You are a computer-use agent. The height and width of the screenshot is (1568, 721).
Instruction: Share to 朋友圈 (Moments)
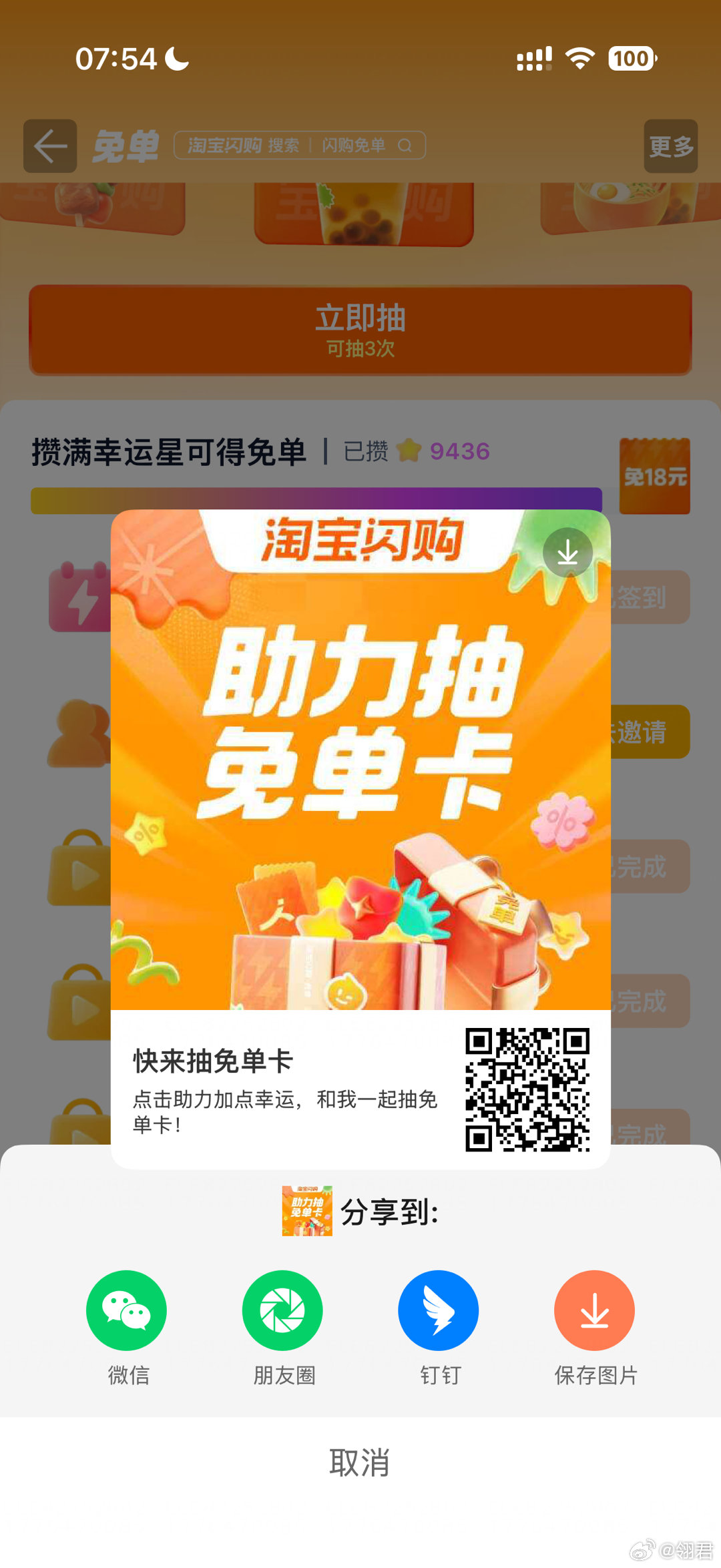[x=282, y=1310]
